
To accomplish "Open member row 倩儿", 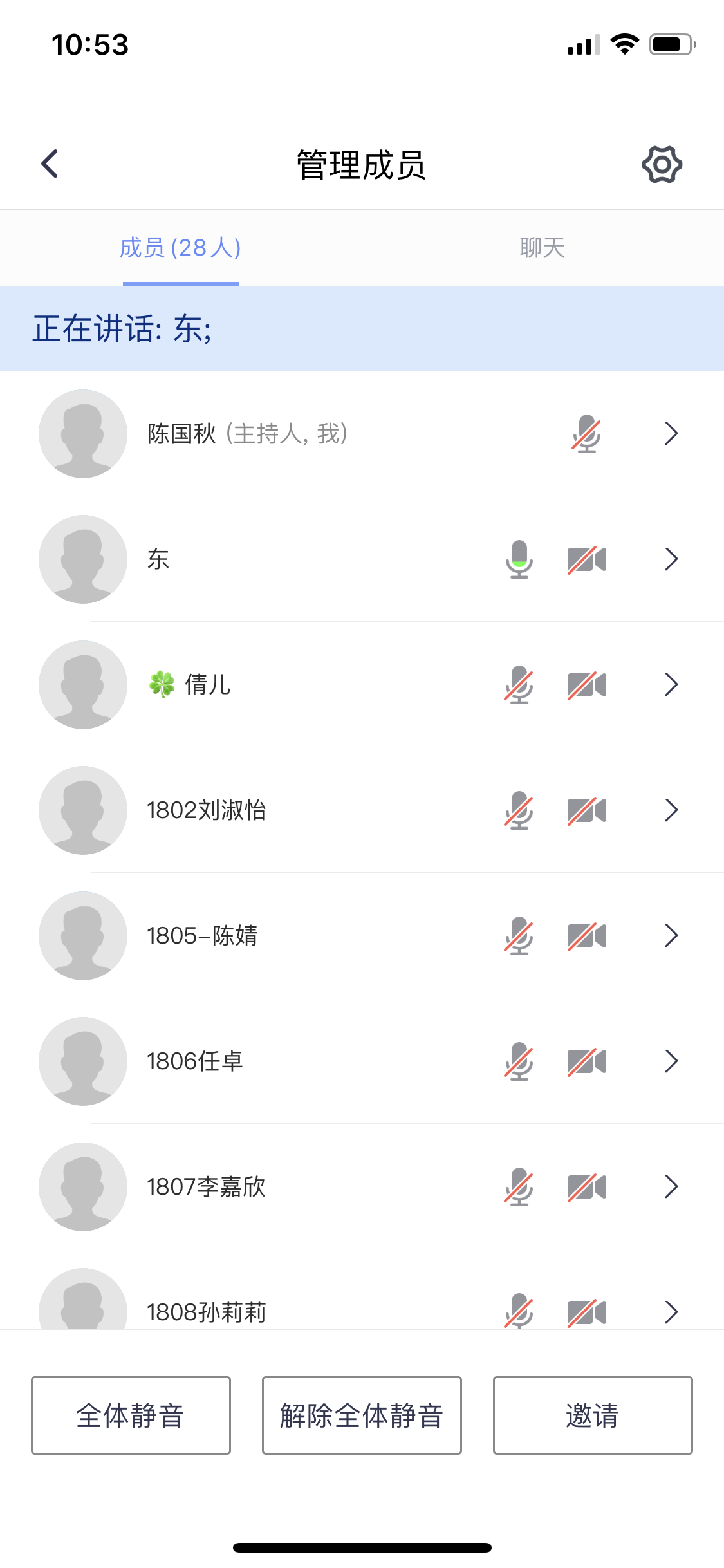I will pos(322,685).
